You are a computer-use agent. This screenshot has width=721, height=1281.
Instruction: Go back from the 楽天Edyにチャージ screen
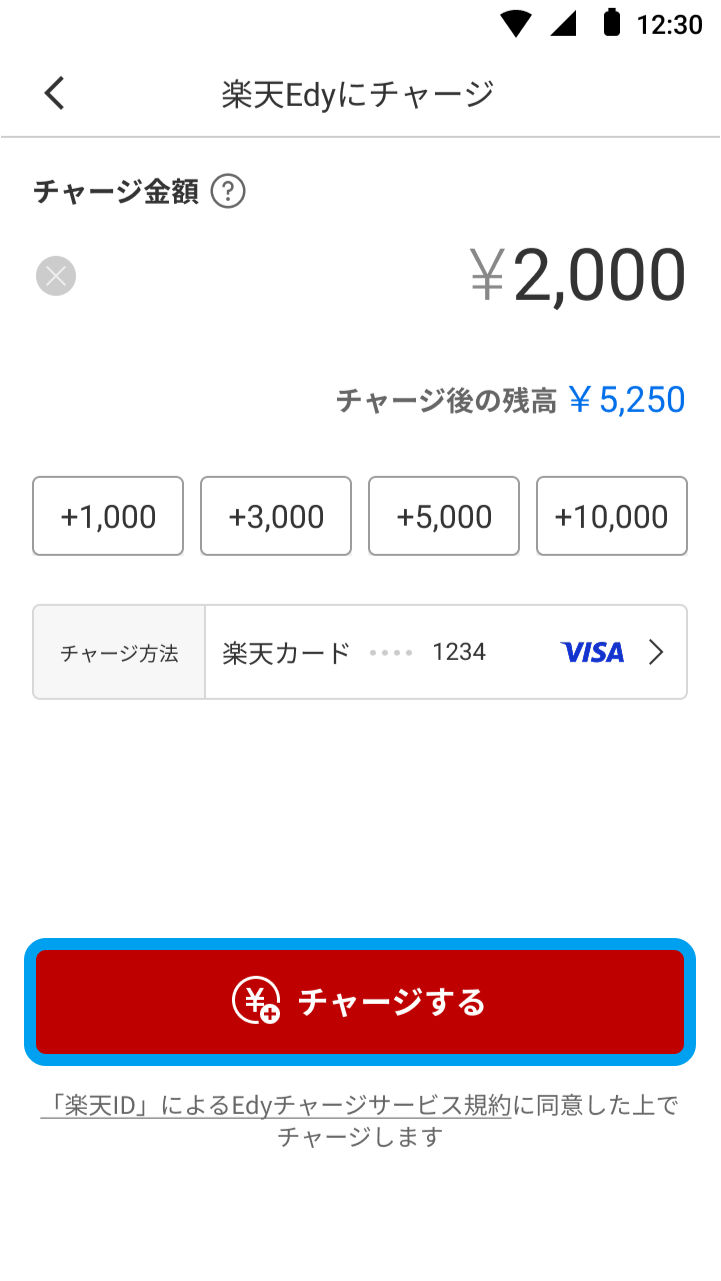click(55, 93)
